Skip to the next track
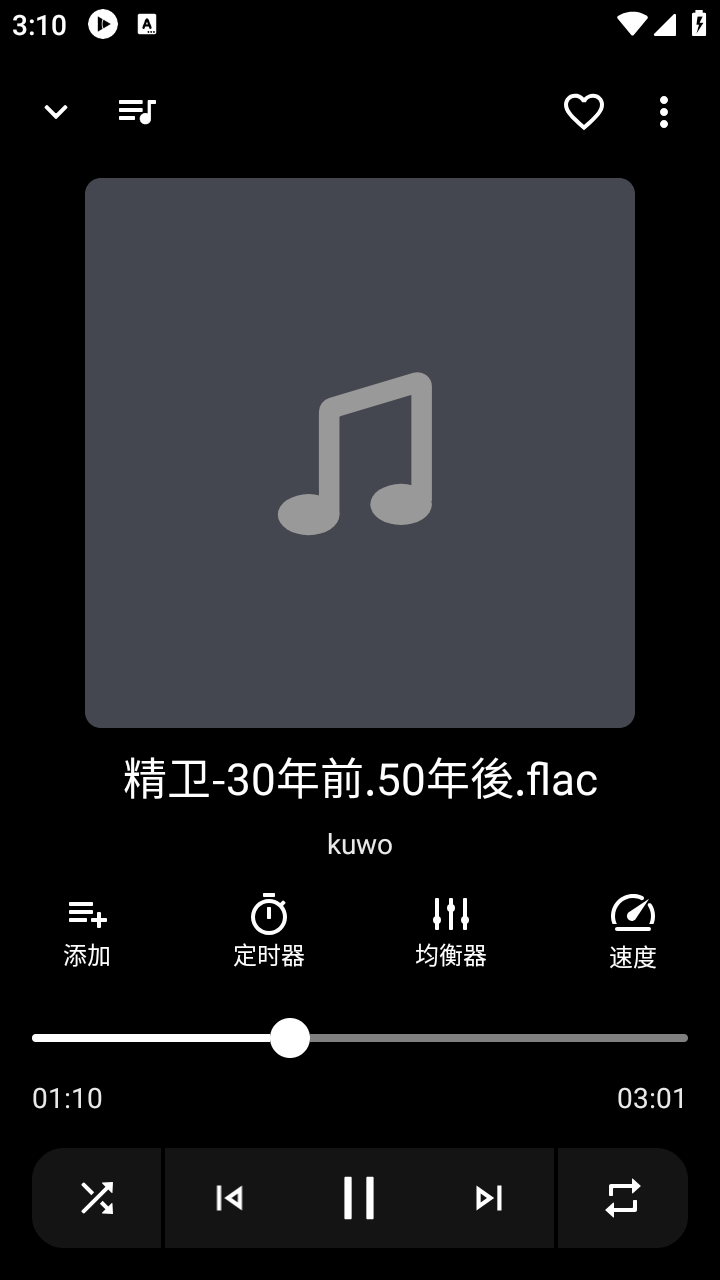The width and height of the screenshot is (720, 1280). coord(491,1197)
